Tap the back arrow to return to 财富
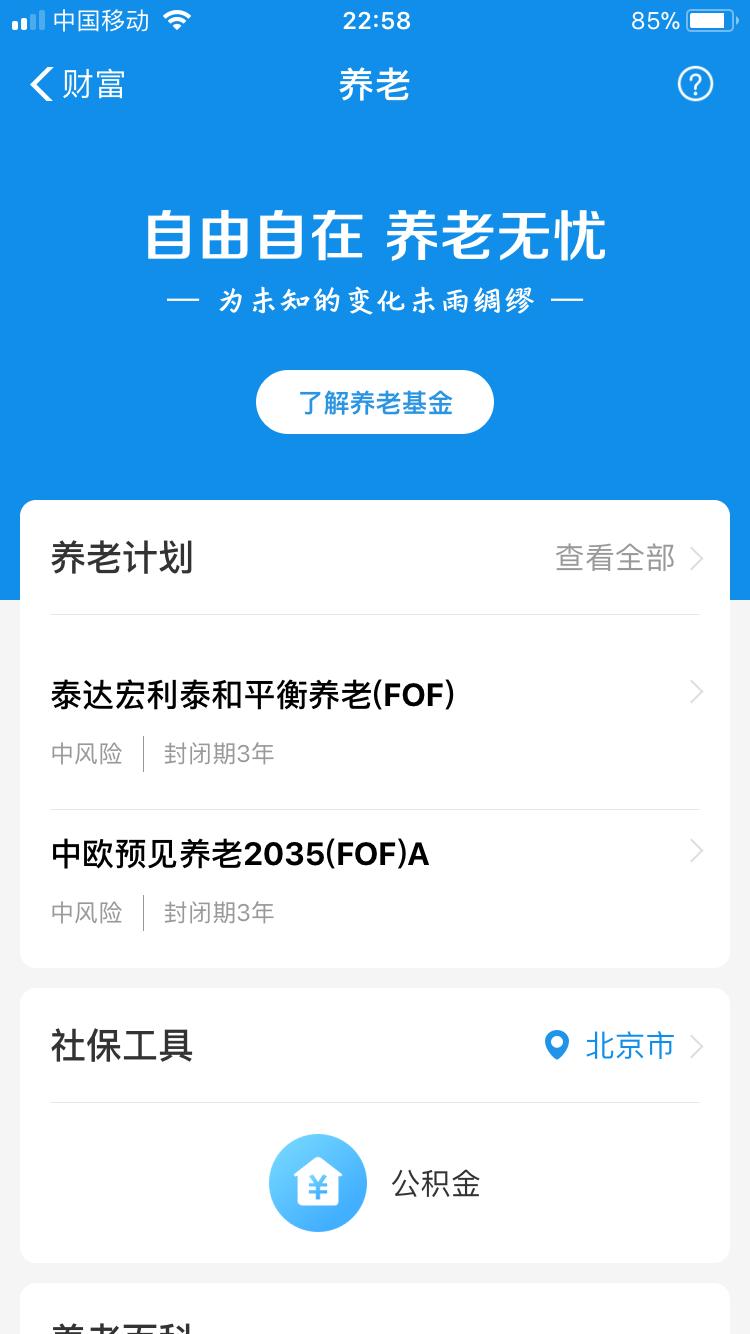 (x=40, y=84)
